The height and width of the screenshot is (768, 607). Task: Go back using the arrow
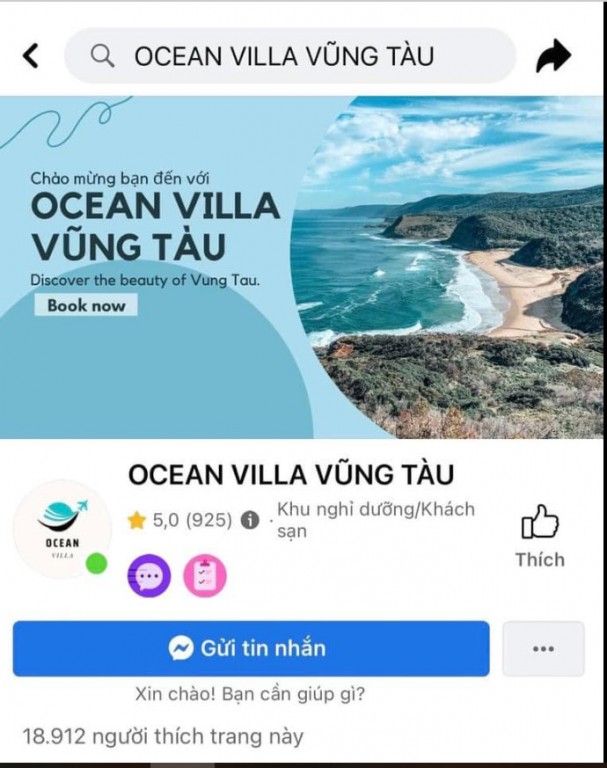(31, 56)
